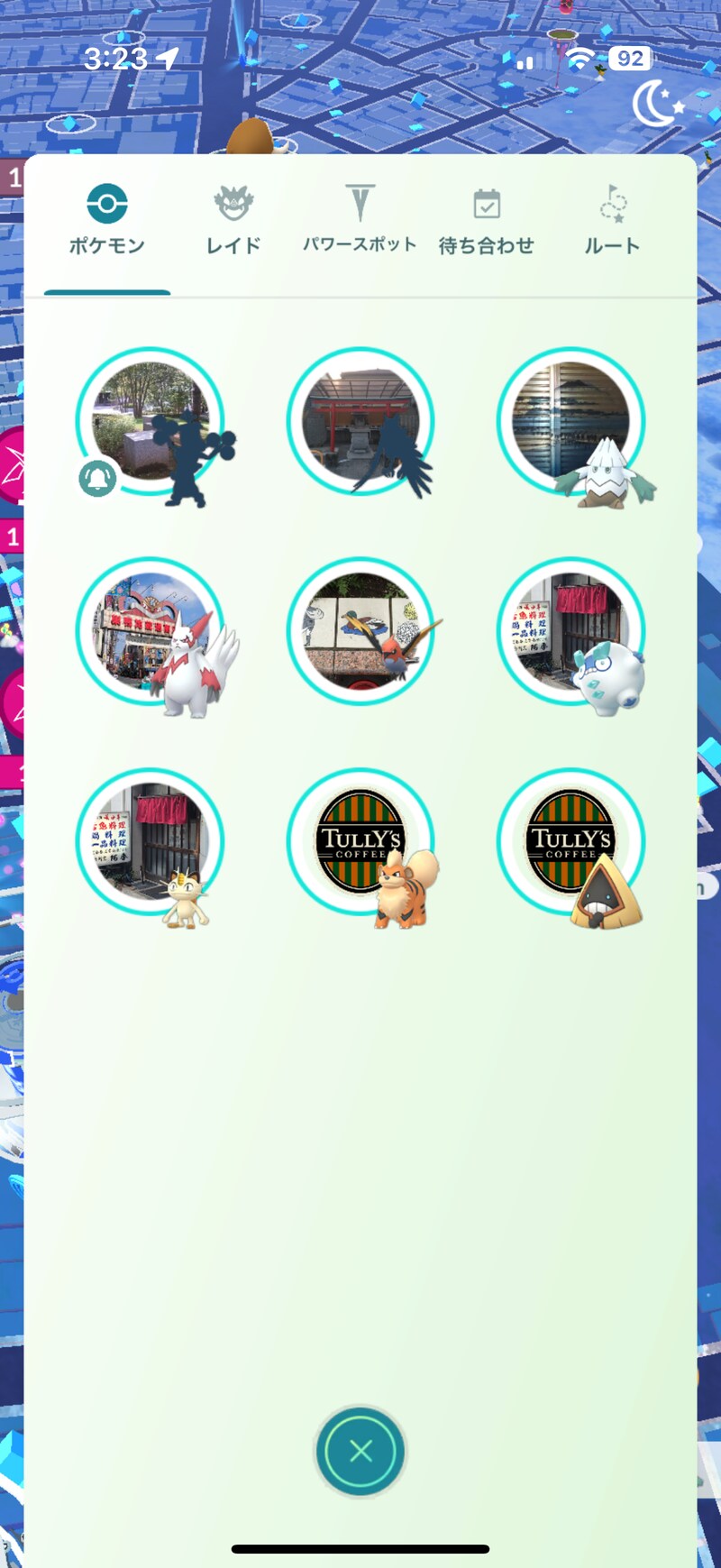Track the Zangoose near the arcade gate
This screenshot has width=721, height=1568.
coord(151,633)
